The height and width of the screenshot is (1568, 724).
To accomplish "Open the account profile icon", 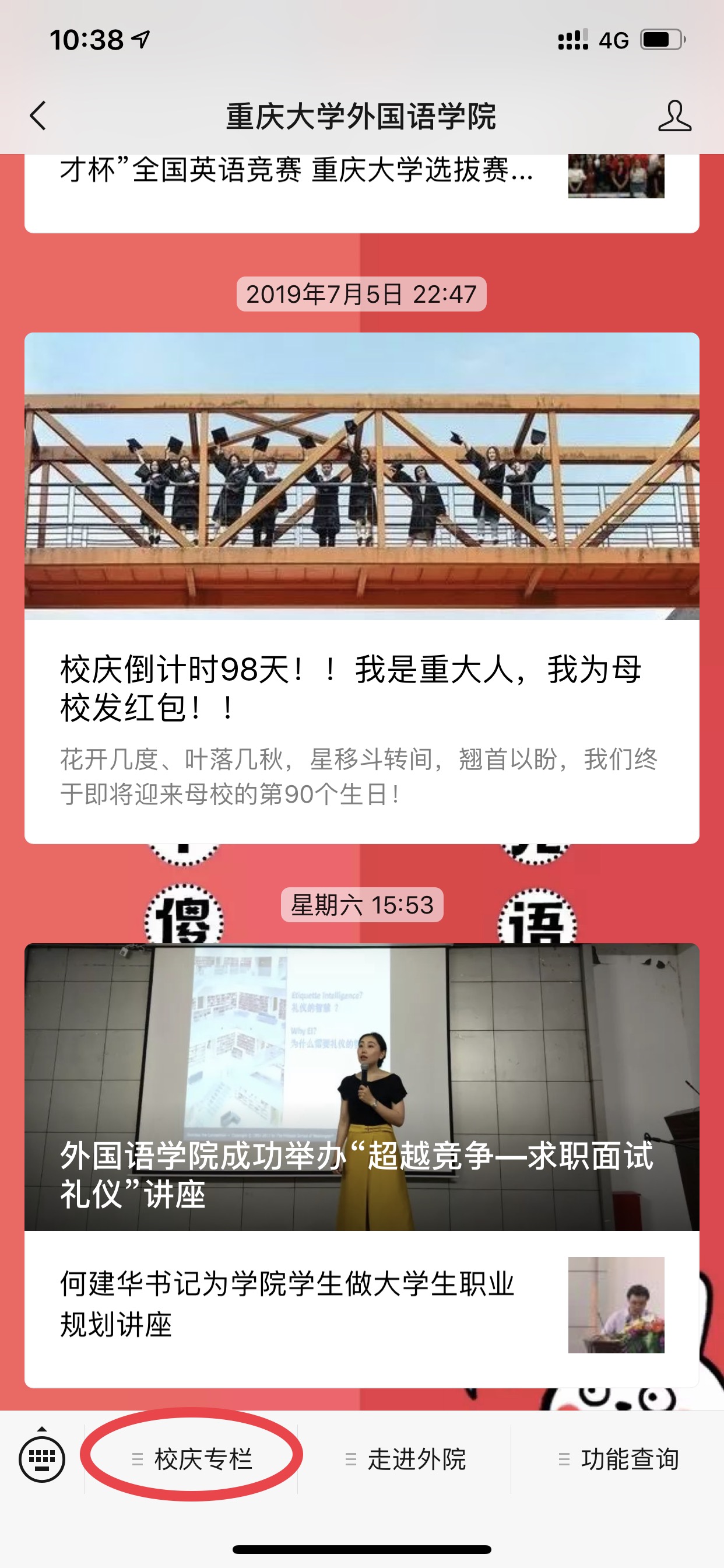I will tap(674, 116).
